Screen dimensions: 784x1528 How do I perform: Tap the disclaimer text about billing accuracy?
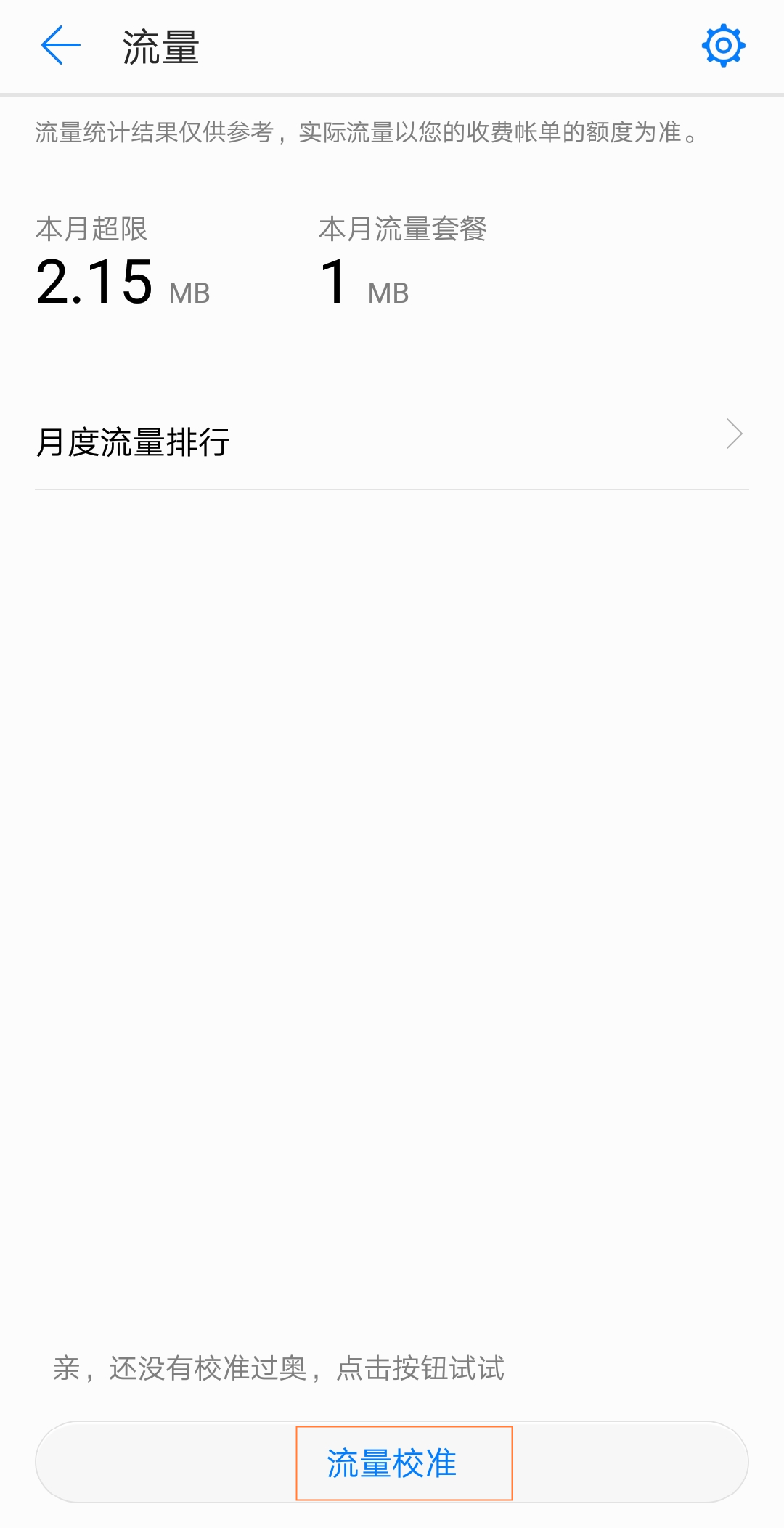pyautogui.click(x=366, y=134)
